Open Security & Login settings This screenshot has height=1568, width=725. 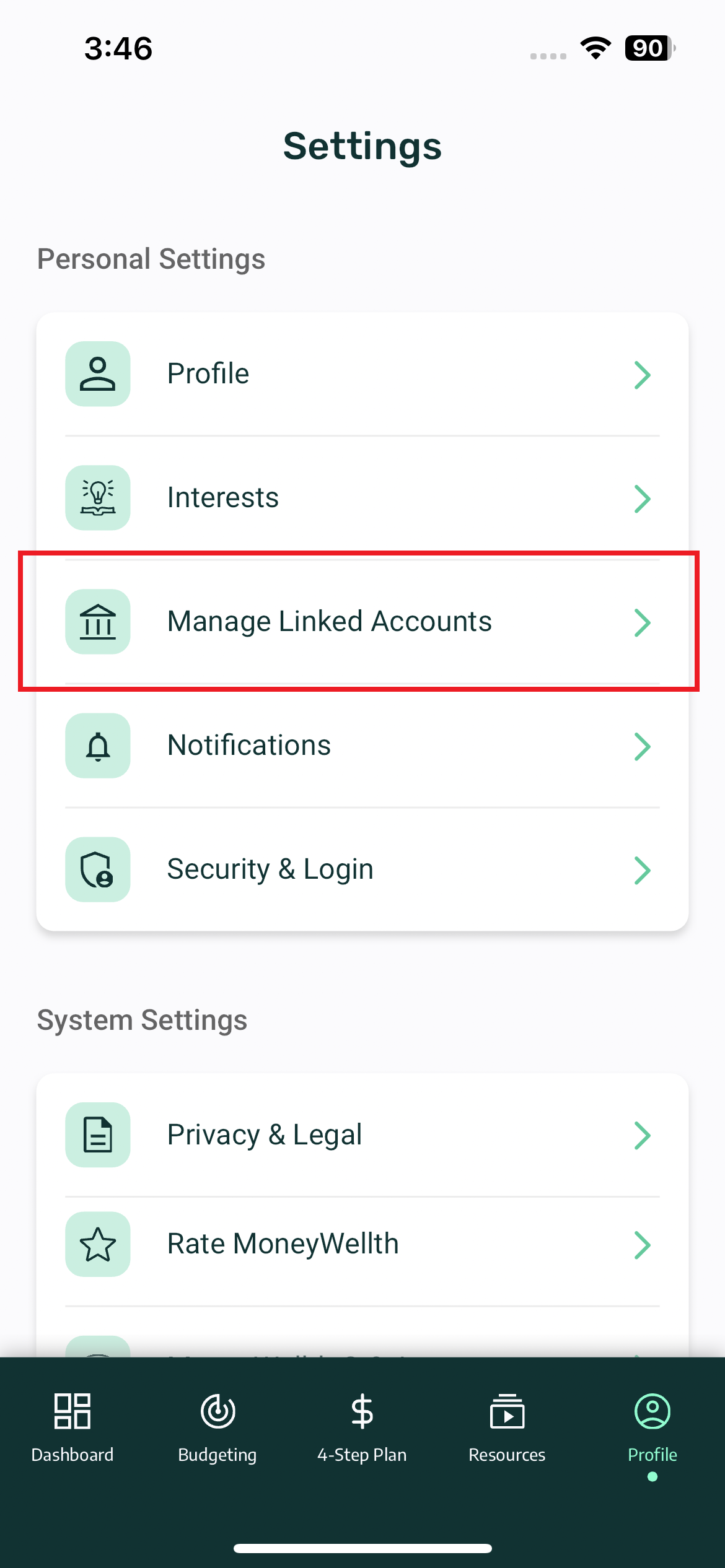coord(362,869)
